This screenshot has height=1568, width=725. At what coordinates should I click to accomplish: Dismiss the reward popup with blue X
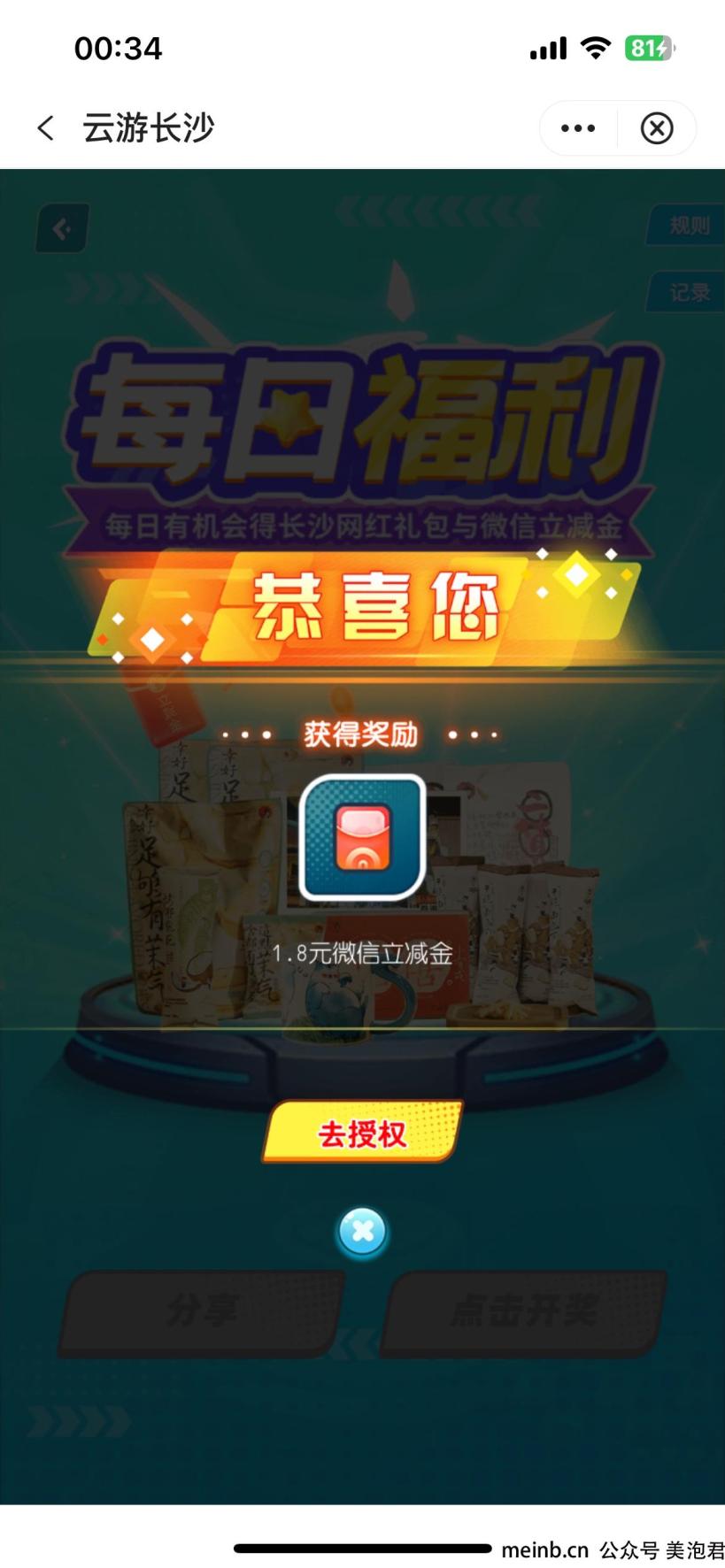coord(362,1232)
